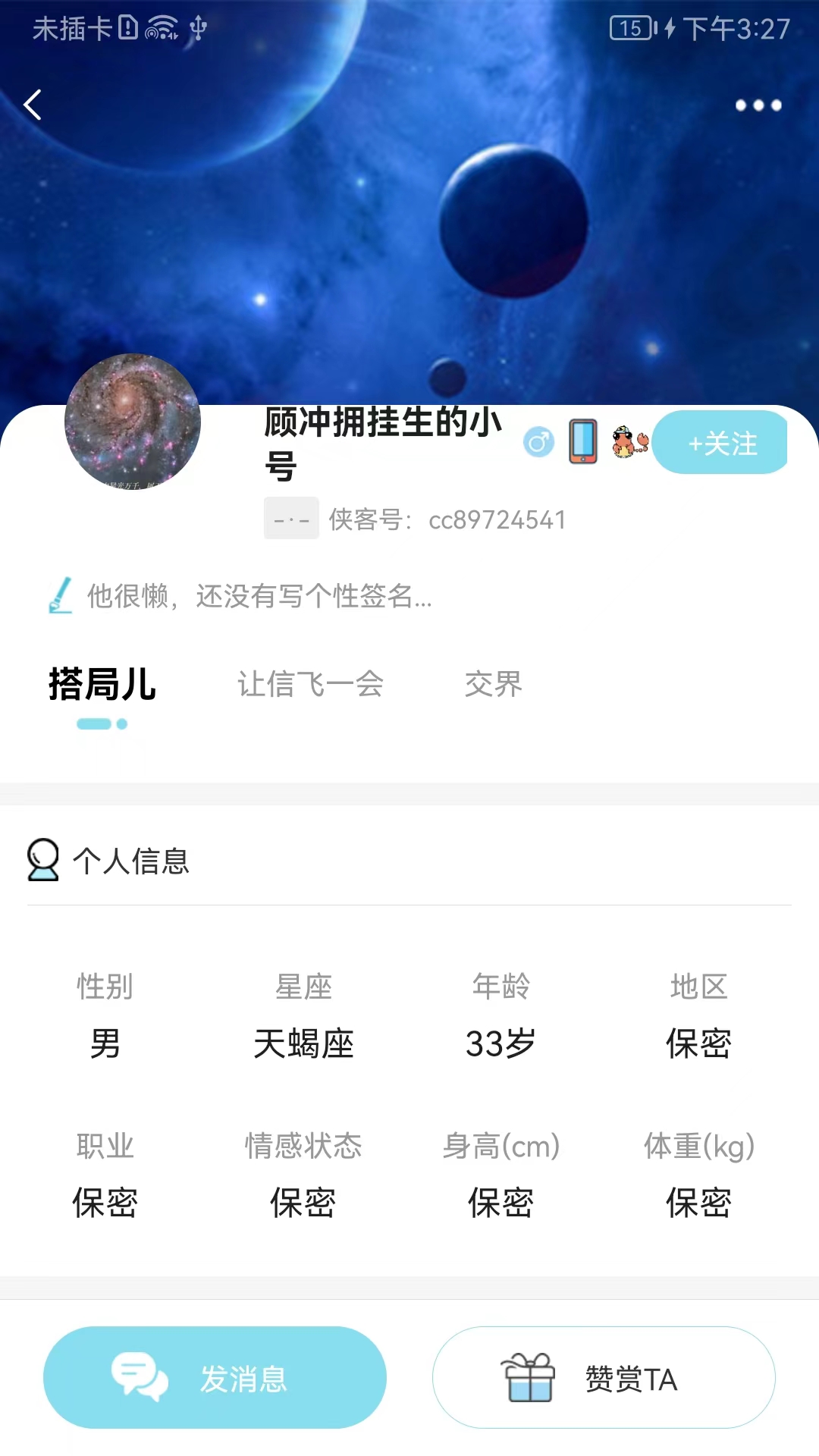Click the male gender symbol icon
The width and height of the screenshot is (819, 1456).
[540, 443]
